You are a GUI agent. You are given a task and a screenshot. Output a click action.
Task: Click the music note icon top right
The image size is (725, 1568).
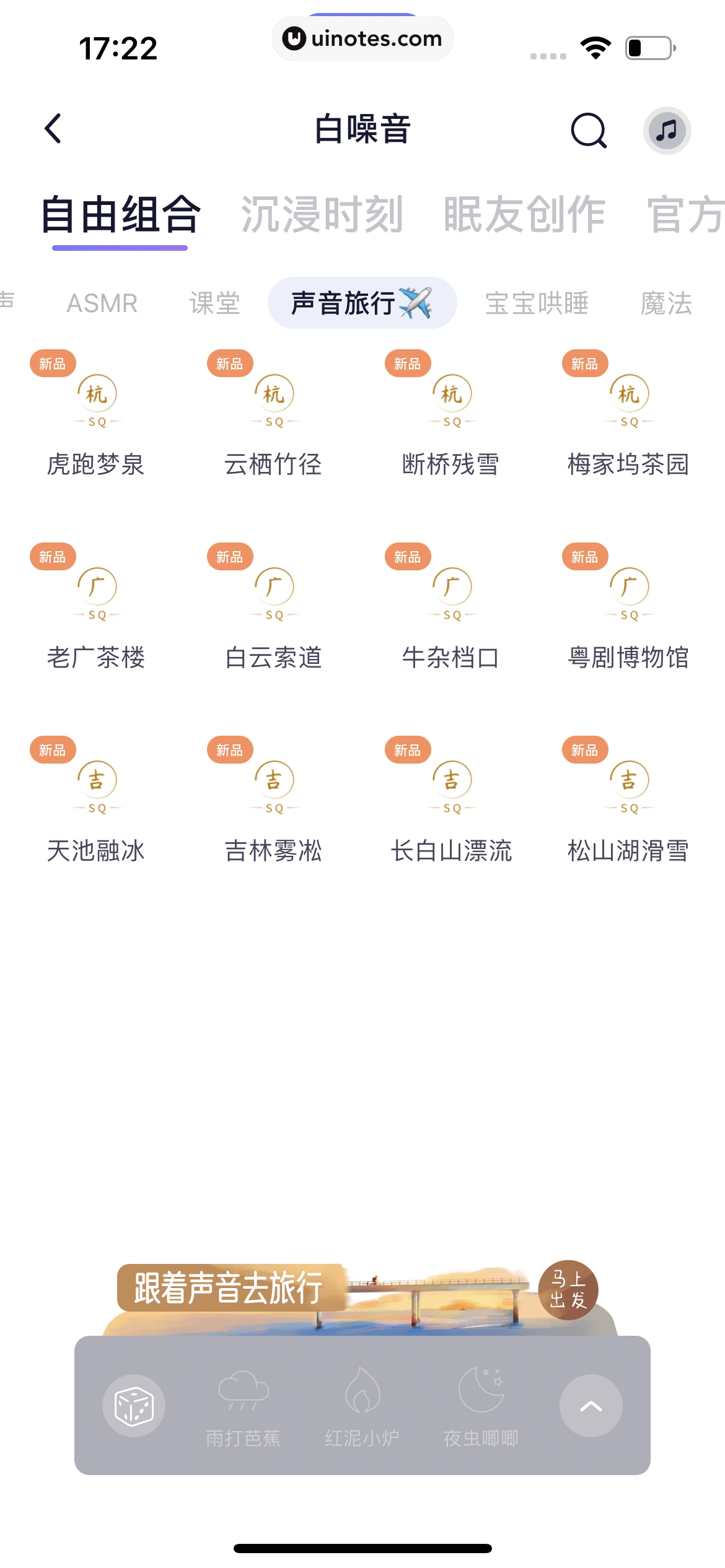pos(667,129)
